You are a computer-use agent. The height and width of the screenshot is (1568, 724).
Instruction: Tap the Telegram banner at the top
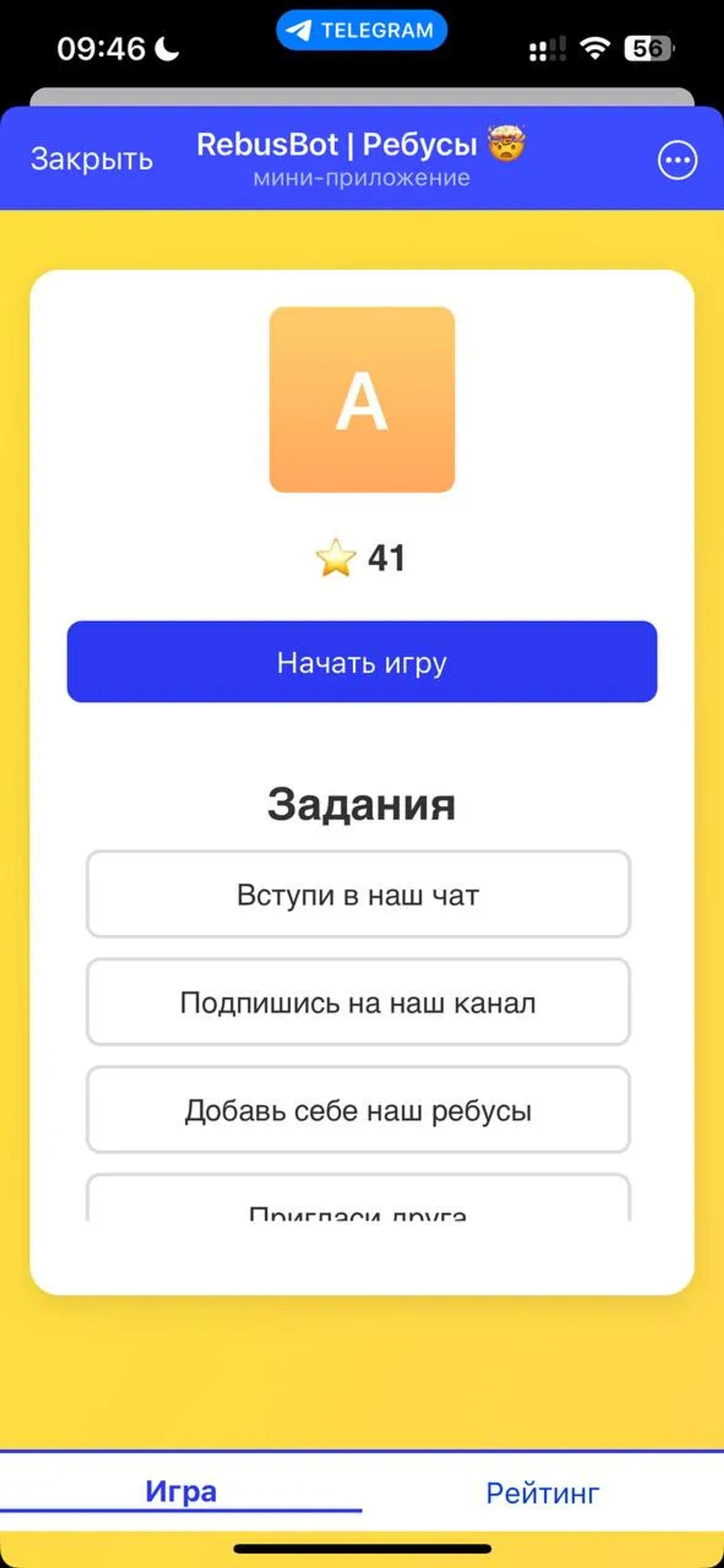click(362, 29)
